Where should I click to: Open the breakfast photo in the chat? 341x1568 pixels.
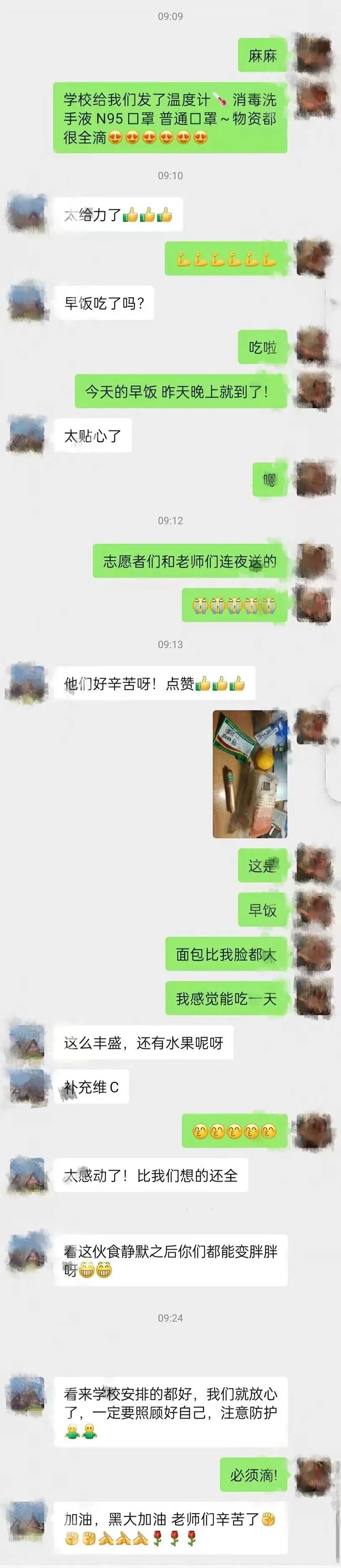click(x=250, y=774)
